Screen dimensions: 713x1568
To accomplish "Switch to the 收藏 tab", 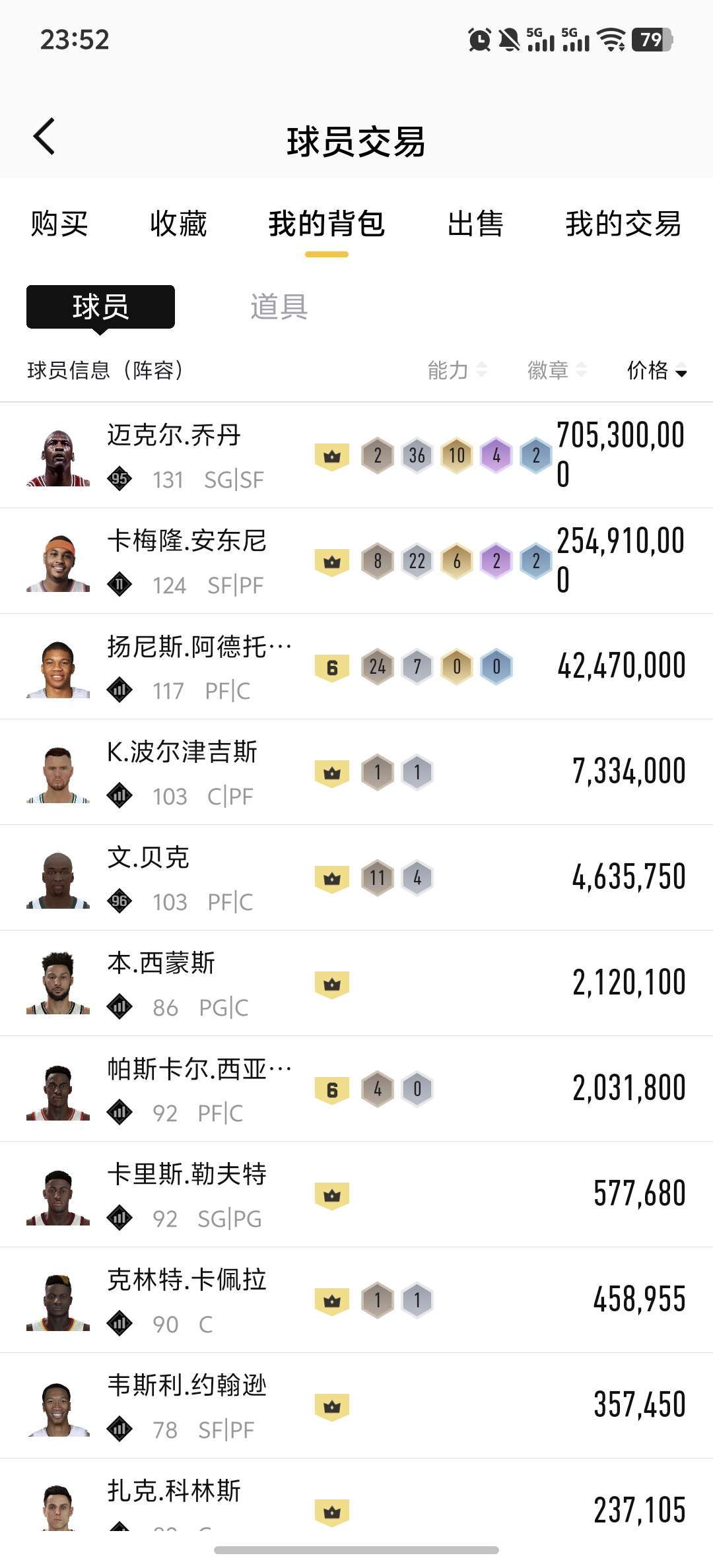I will click(178, 224).
